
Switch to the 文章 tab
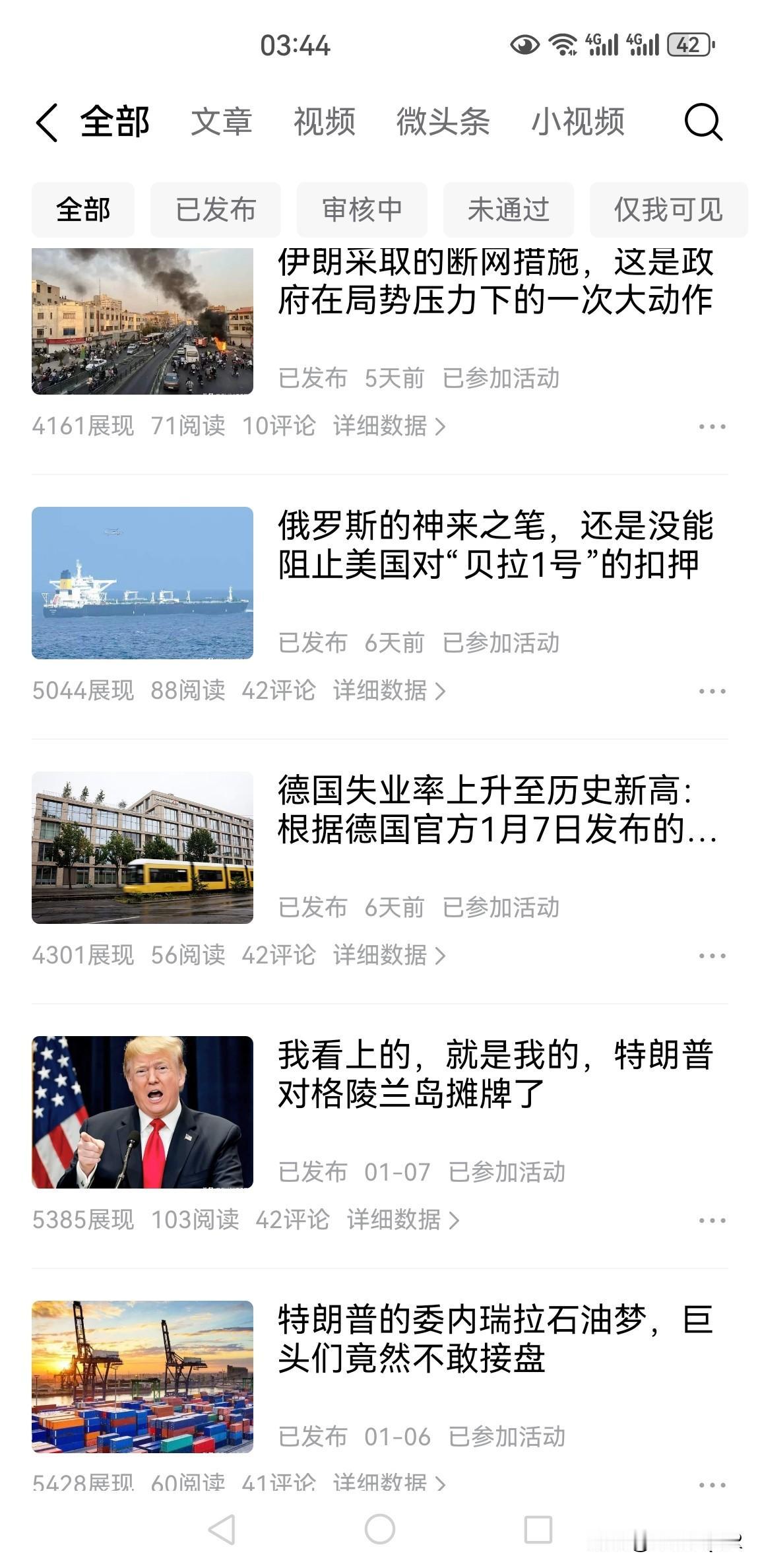tap(221, 122)
